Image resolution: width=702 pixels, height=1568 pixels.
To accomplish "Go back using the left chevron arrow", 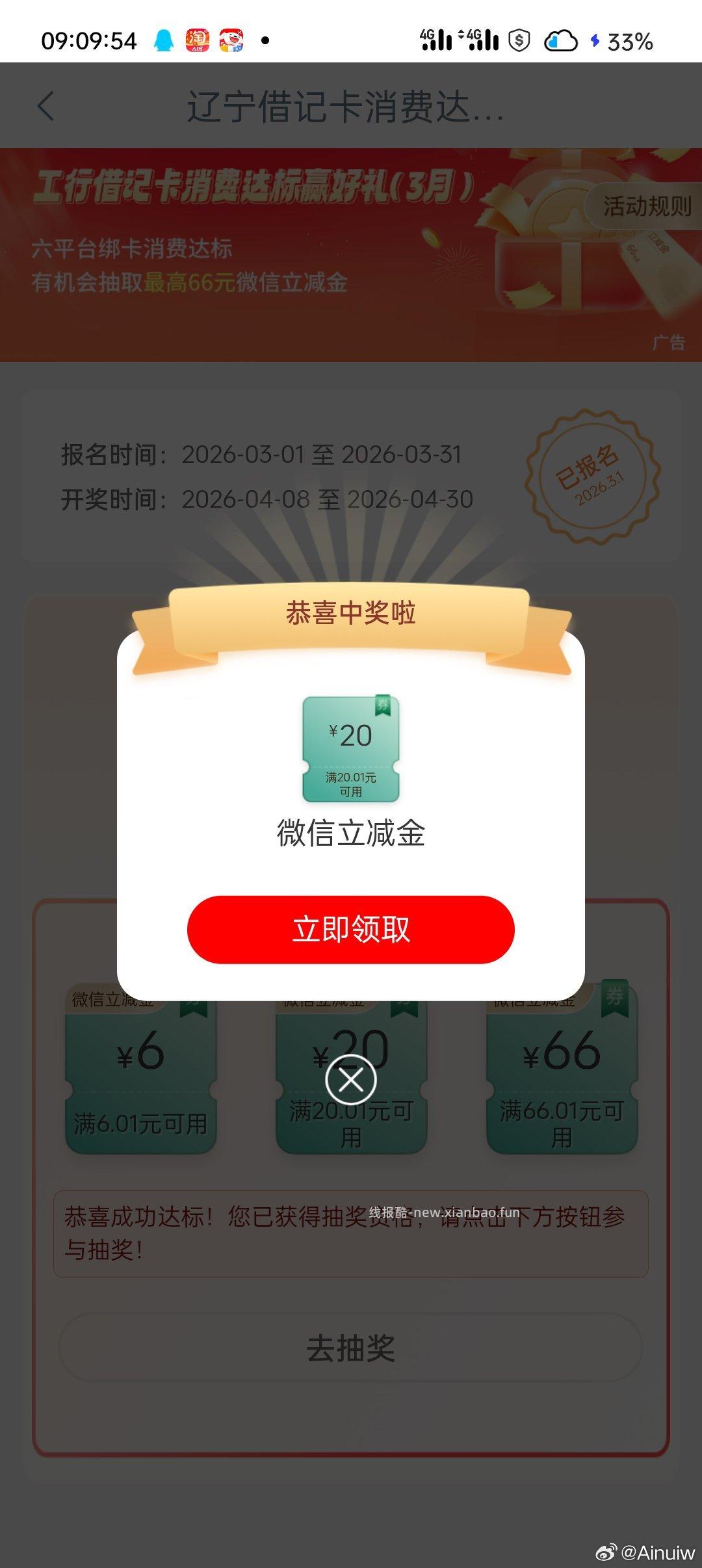I will pyautogui.click(x=44, y=106).
